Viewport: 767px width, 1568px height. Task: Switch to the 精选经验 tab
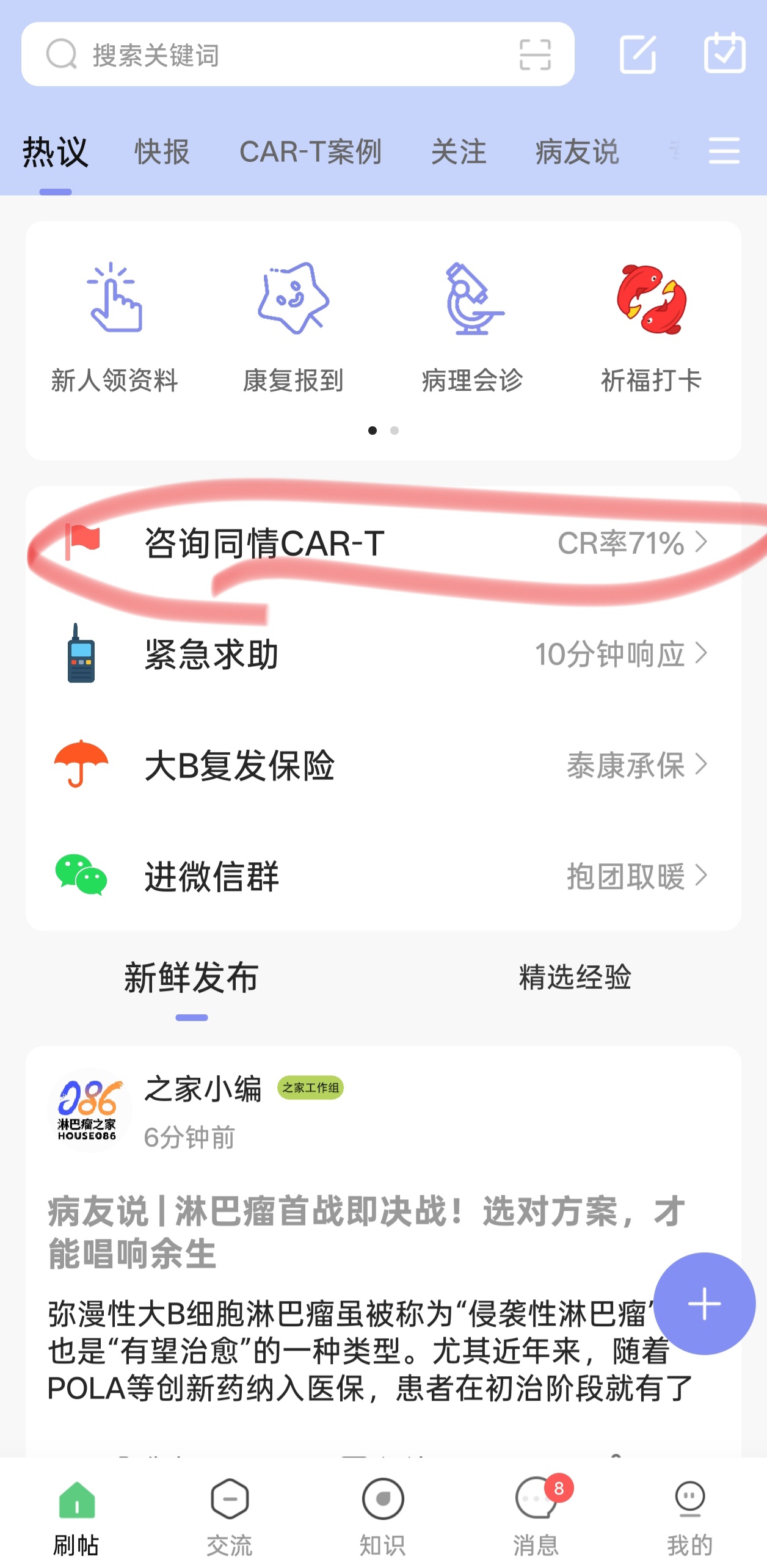(x=575, y=977)
